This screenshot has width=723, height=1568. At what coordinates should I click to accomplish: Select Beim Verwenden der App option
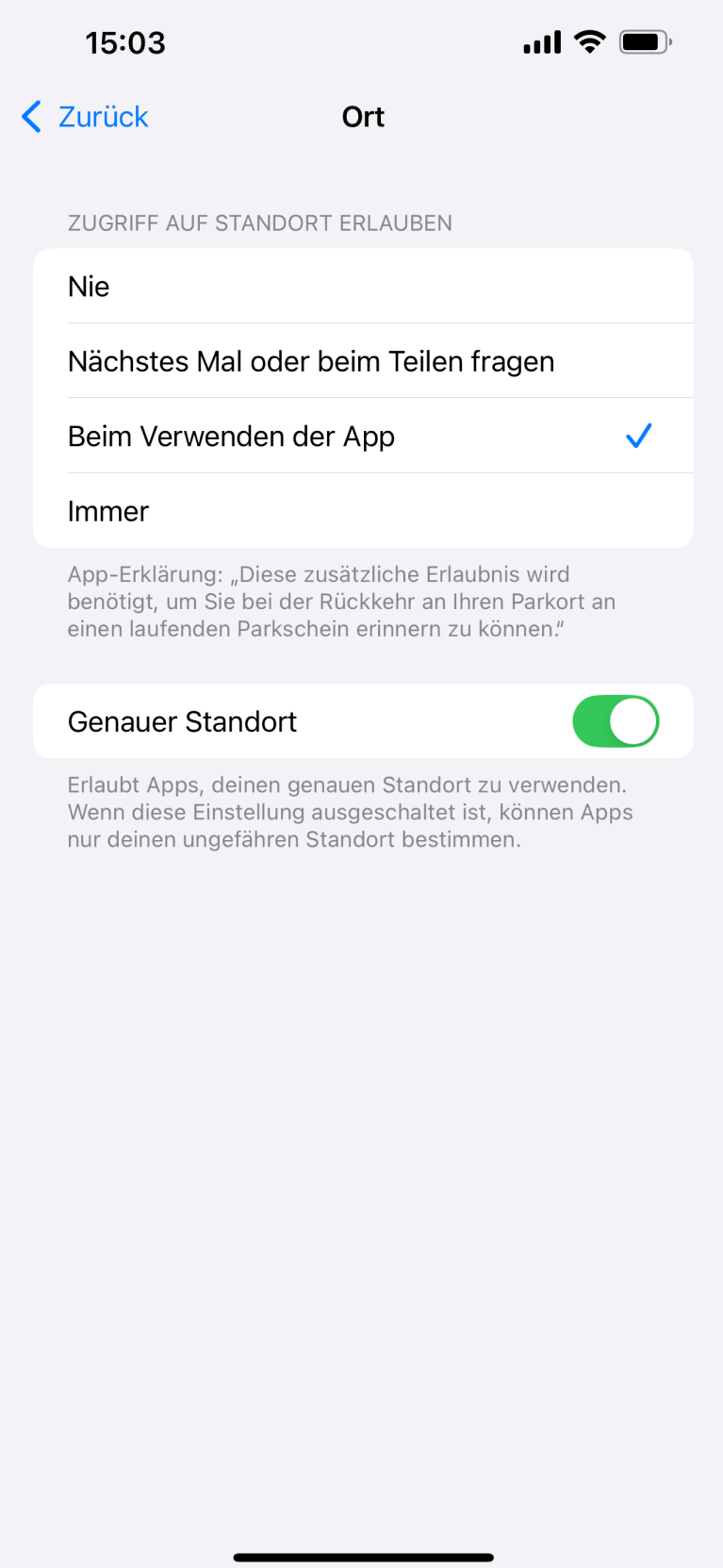[x=362, y=437]
